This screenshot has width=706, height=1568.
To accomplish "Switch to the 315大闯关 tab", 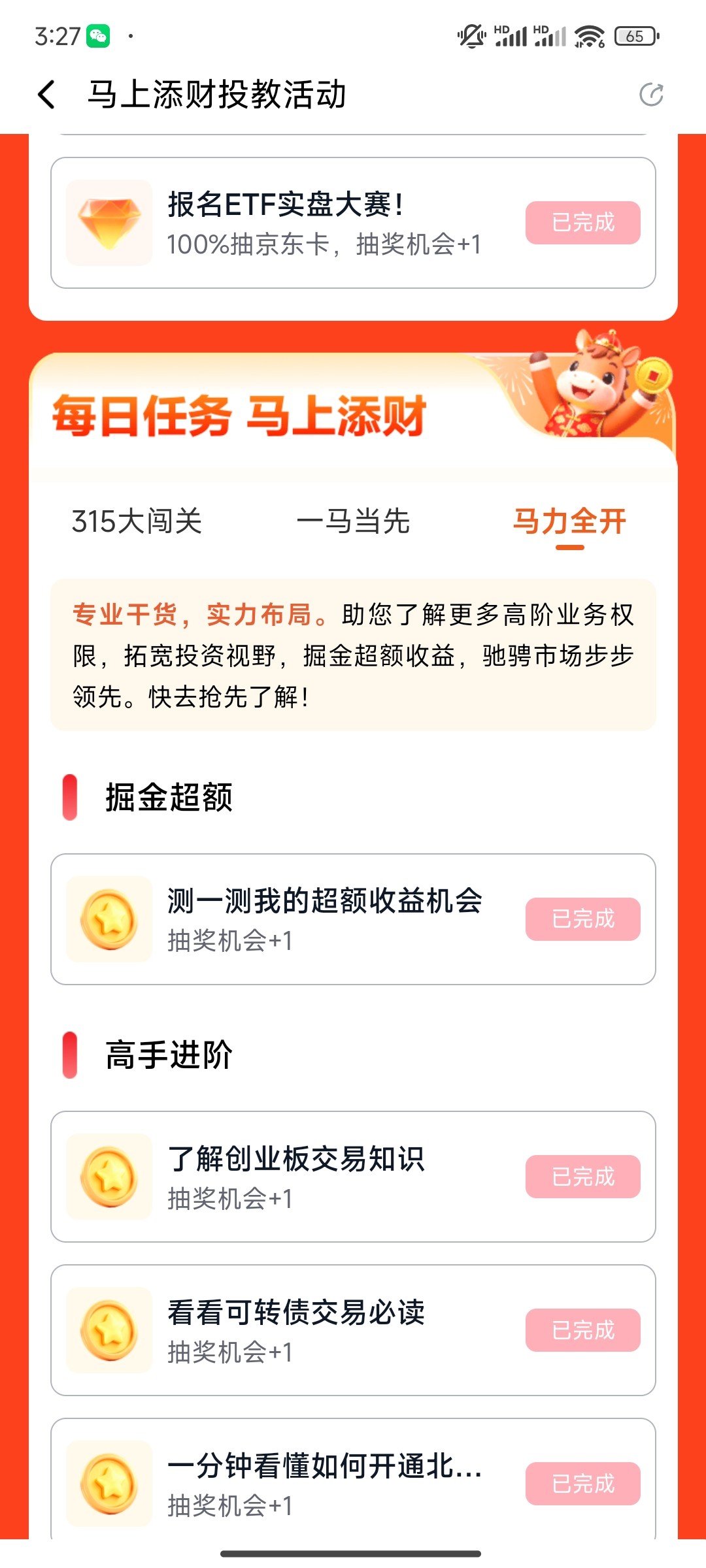I will pos(137,521).
